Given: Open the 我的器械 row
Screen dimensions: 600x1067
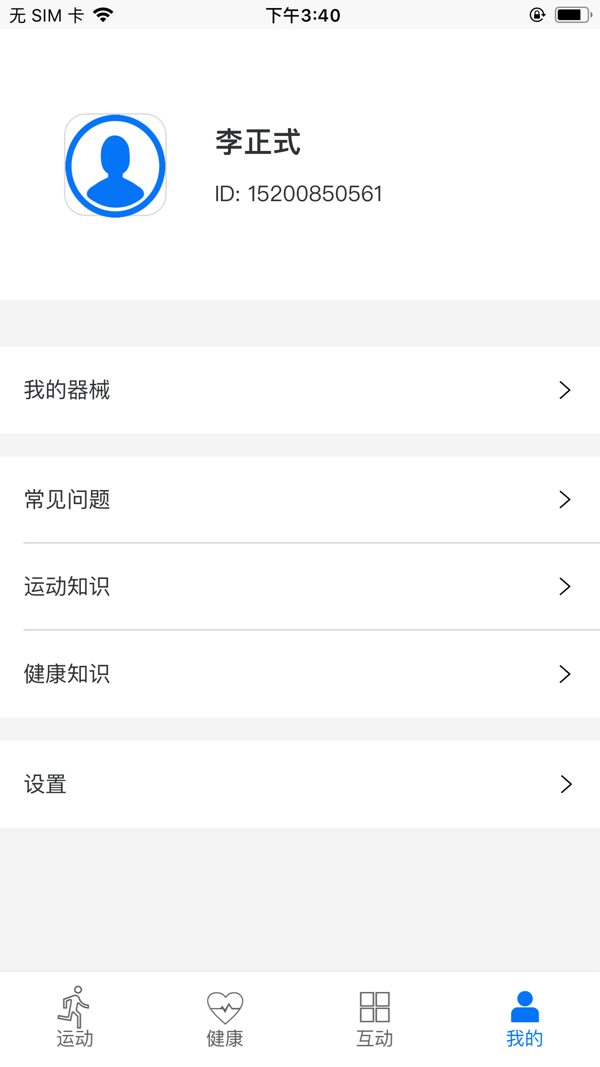Looking at the screenshot, I should coord(300,390).
